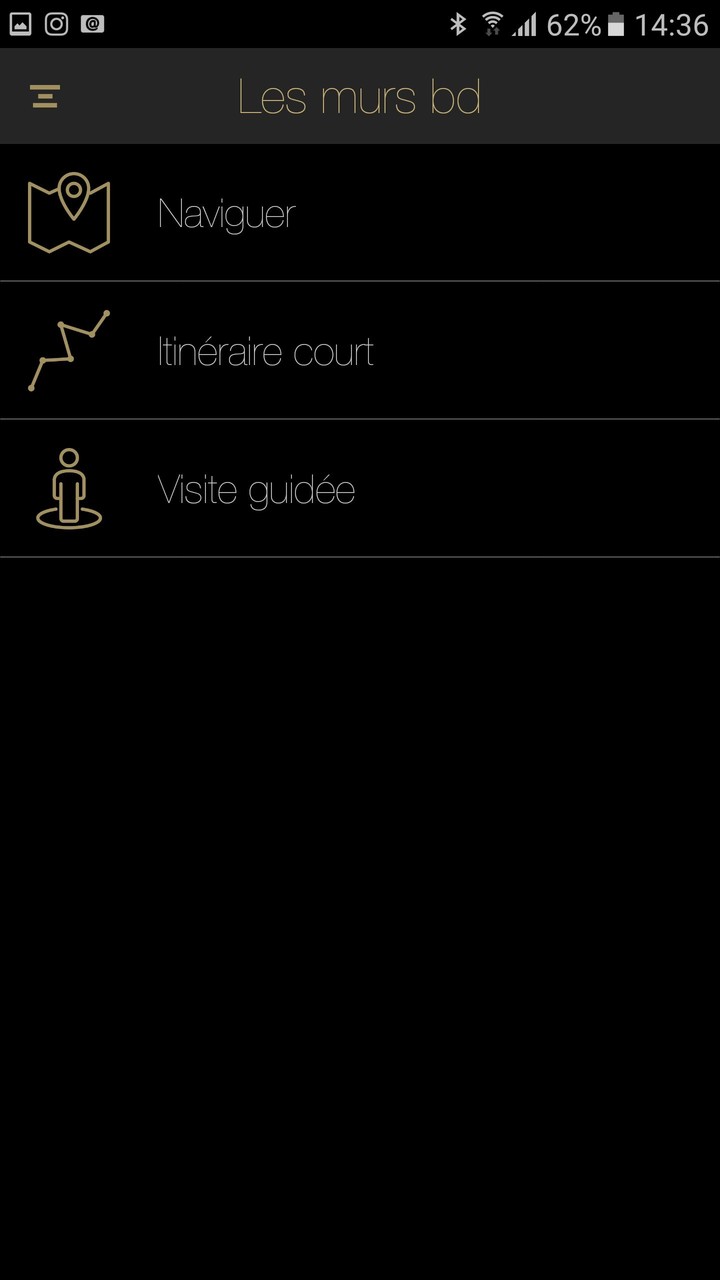The image size is (720, 1280).
Task: Start the Visite guidée by tapping its label
Action: tap(255, 488)
